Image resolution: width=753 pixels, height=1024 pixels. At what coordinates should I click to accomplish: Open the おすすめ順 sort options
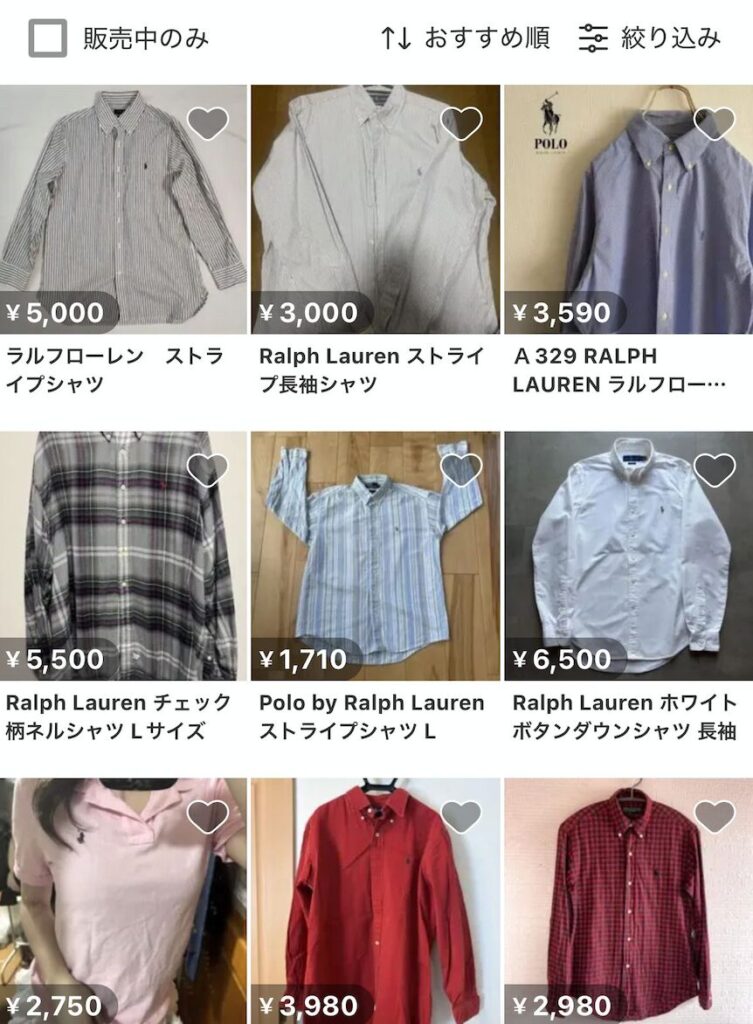click(465, 39)
